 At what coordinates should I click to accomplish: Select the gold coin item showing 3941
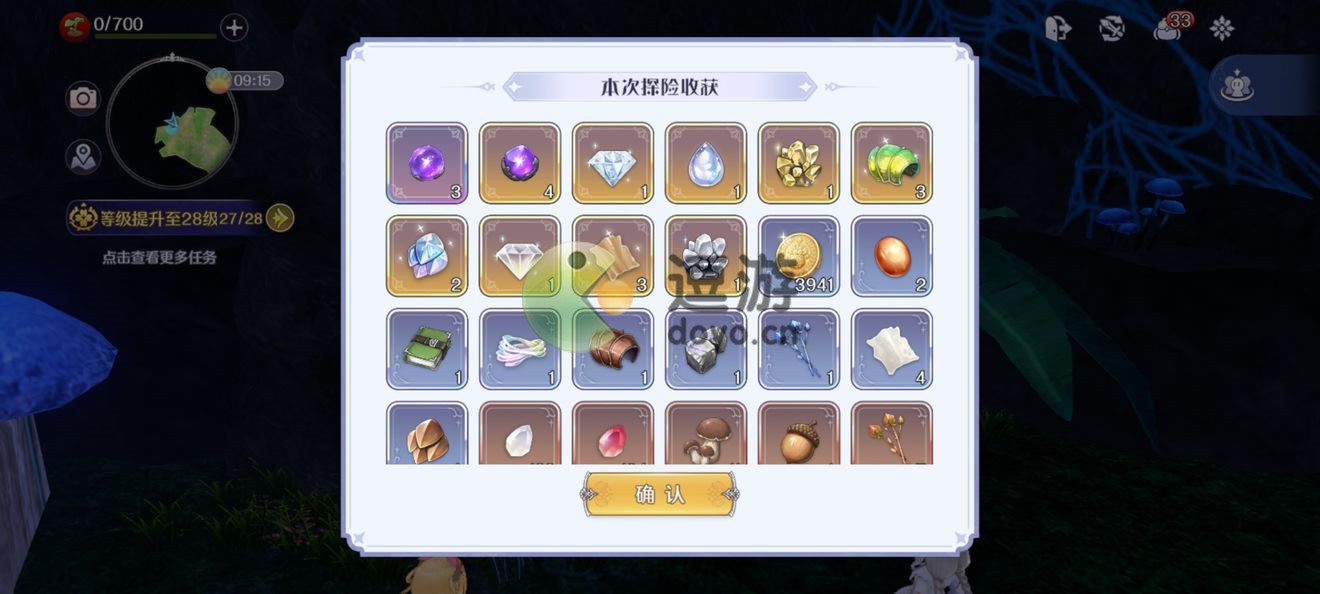click(x=799, y=256)
